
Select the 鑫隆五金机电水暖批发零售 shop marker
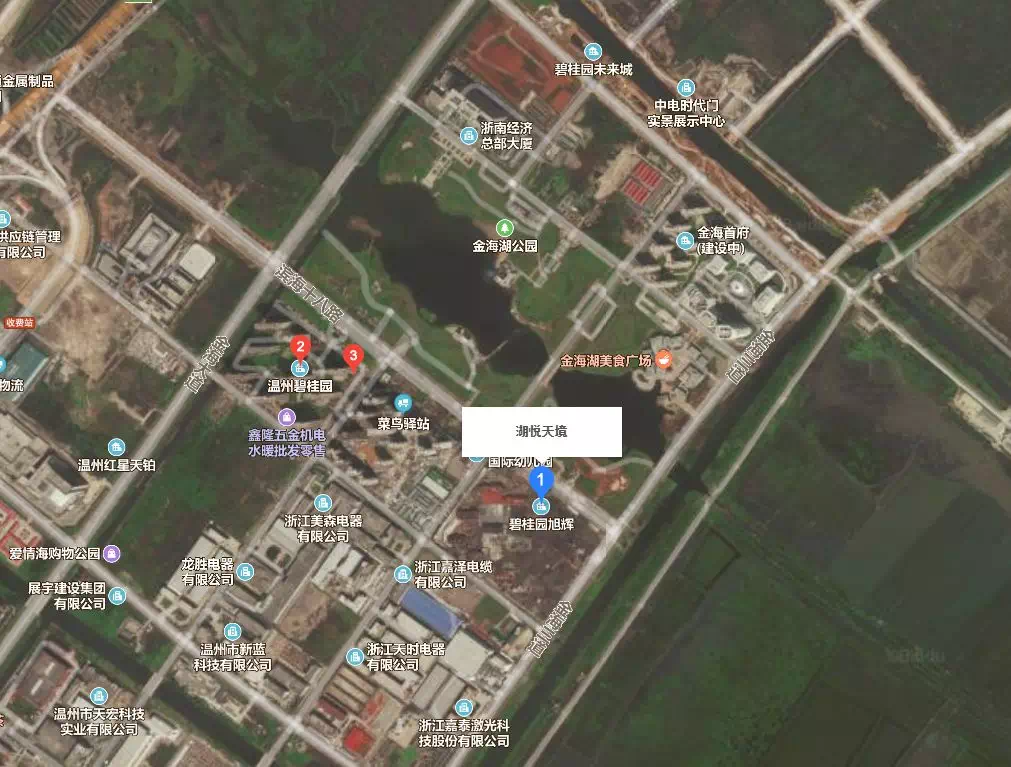[x=287, y=416]
